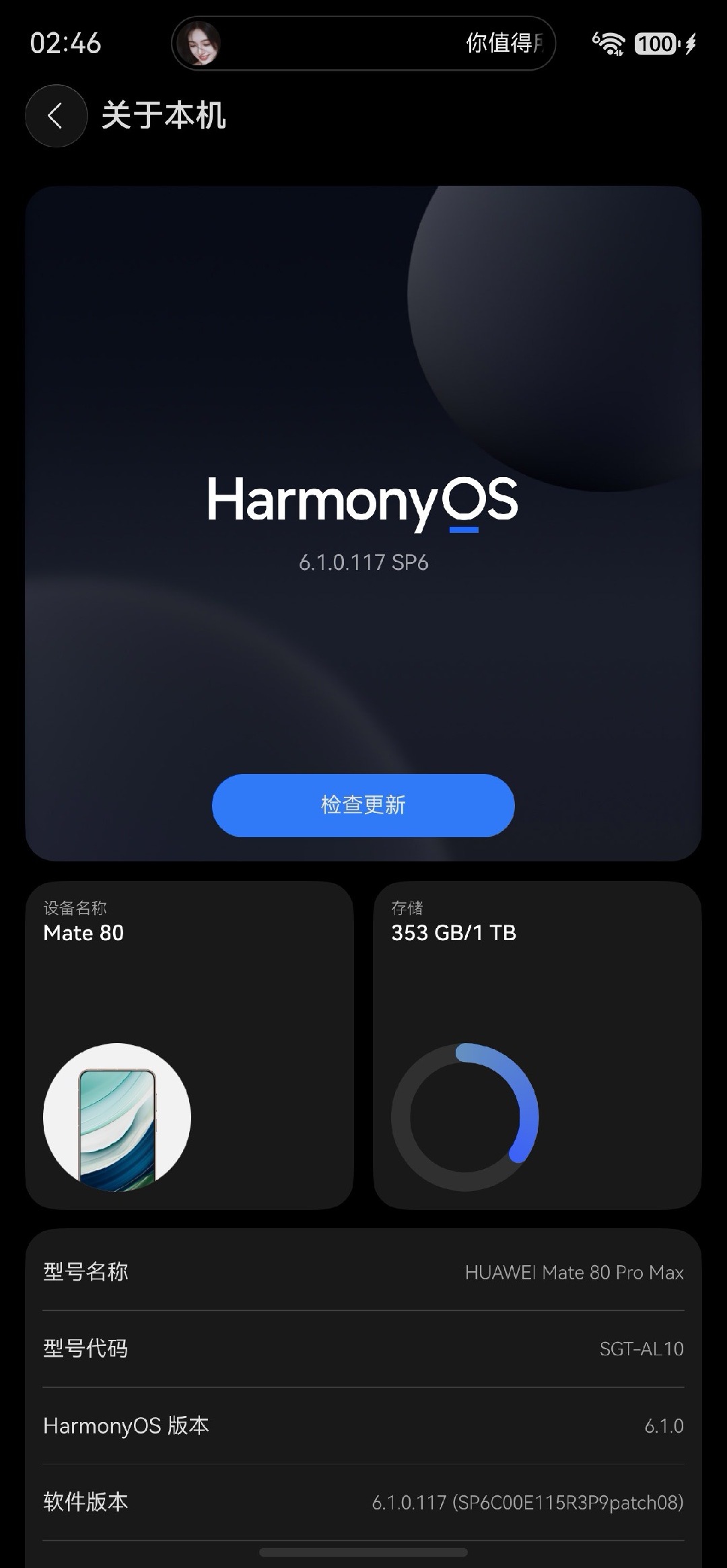Open the HarmonyOS 版本 row
This screenshot has width=727, height=1568.
[363, 1425]
